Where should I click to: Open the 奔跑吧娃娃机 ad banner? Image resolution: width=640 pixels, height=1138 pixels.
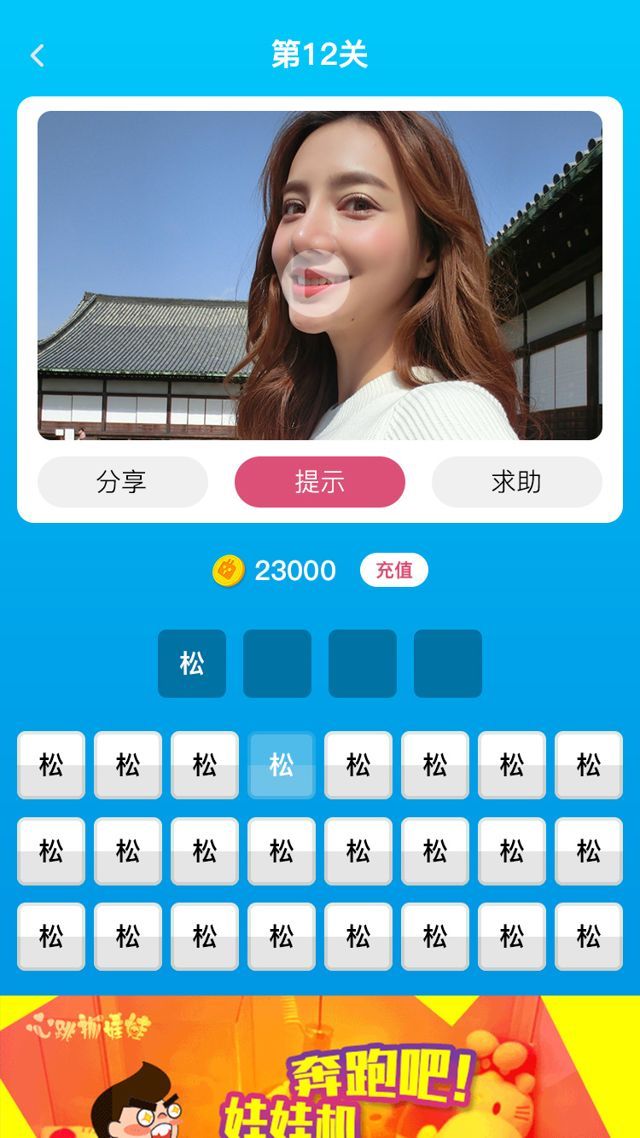[x=320, y=1066]
